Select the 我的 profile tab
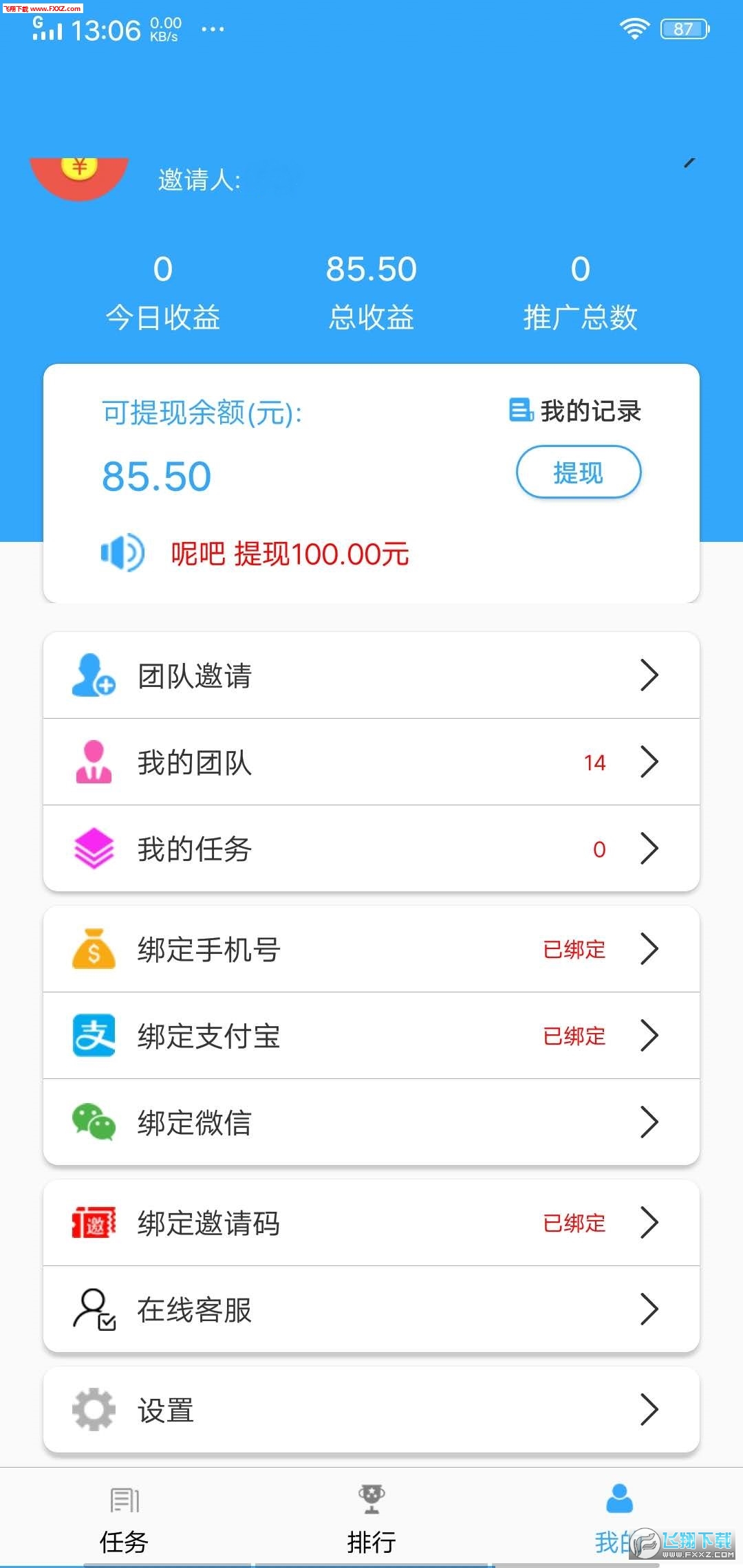Screen dimensions: 743x1568 pyautogui.click(x=619, y=1518)
